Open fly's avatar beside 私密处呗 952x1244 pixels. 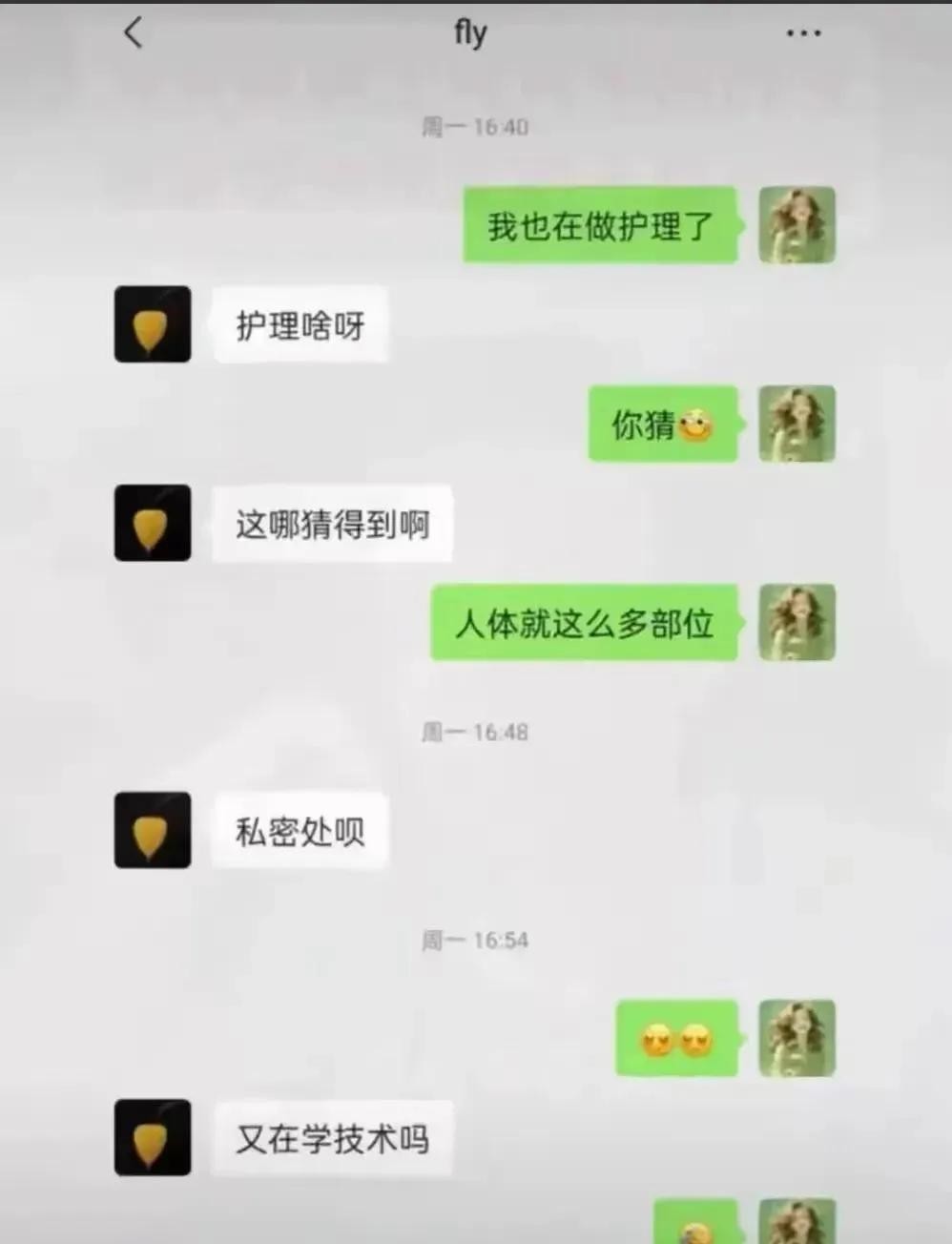click(x=153, y=830)
